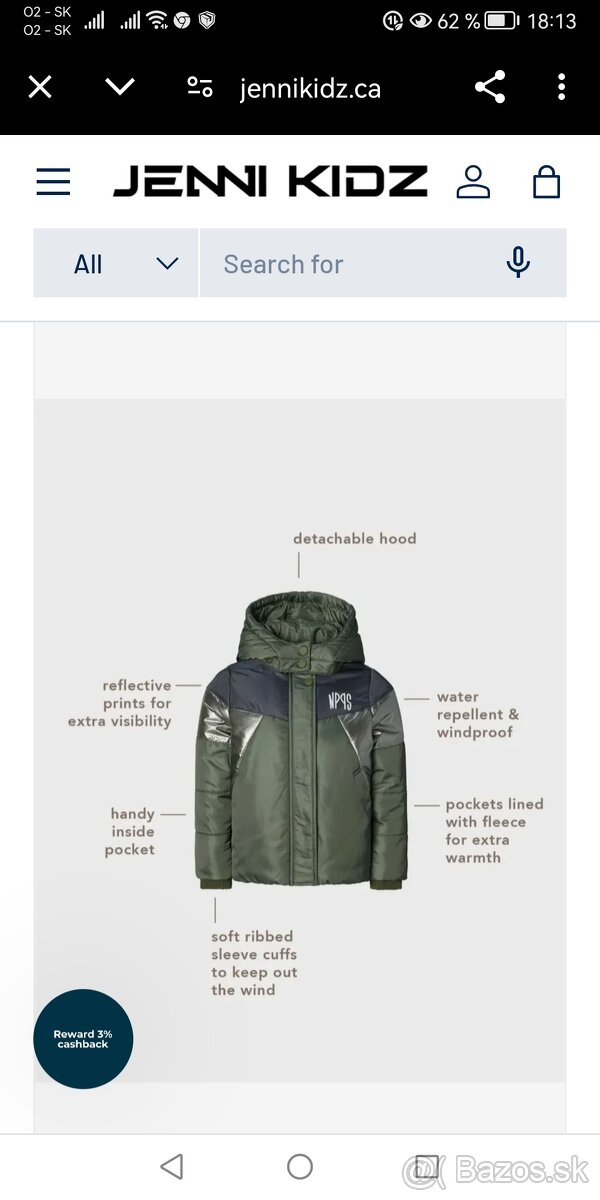
Task: Open the green jacket product image
Action: (x=300, y=740)
